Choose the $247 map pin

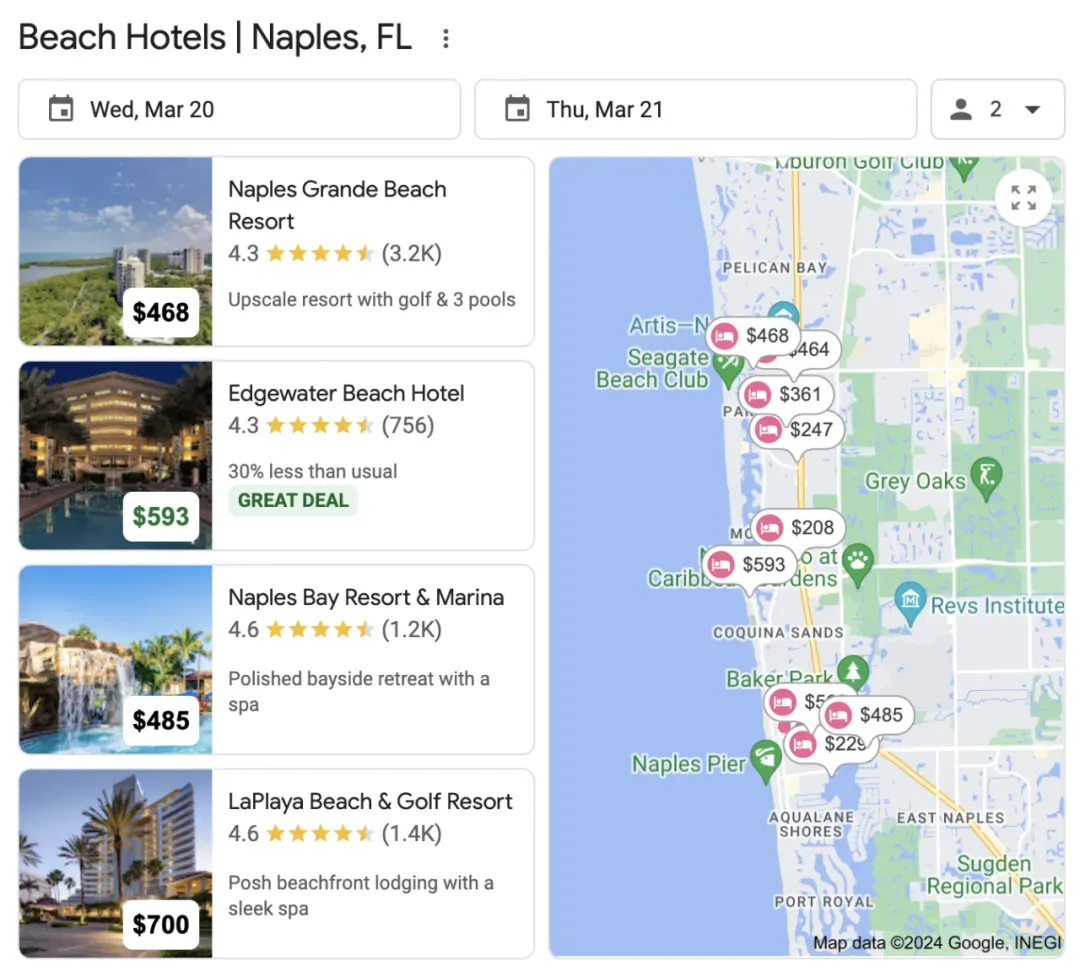click(x=798, y=431)
